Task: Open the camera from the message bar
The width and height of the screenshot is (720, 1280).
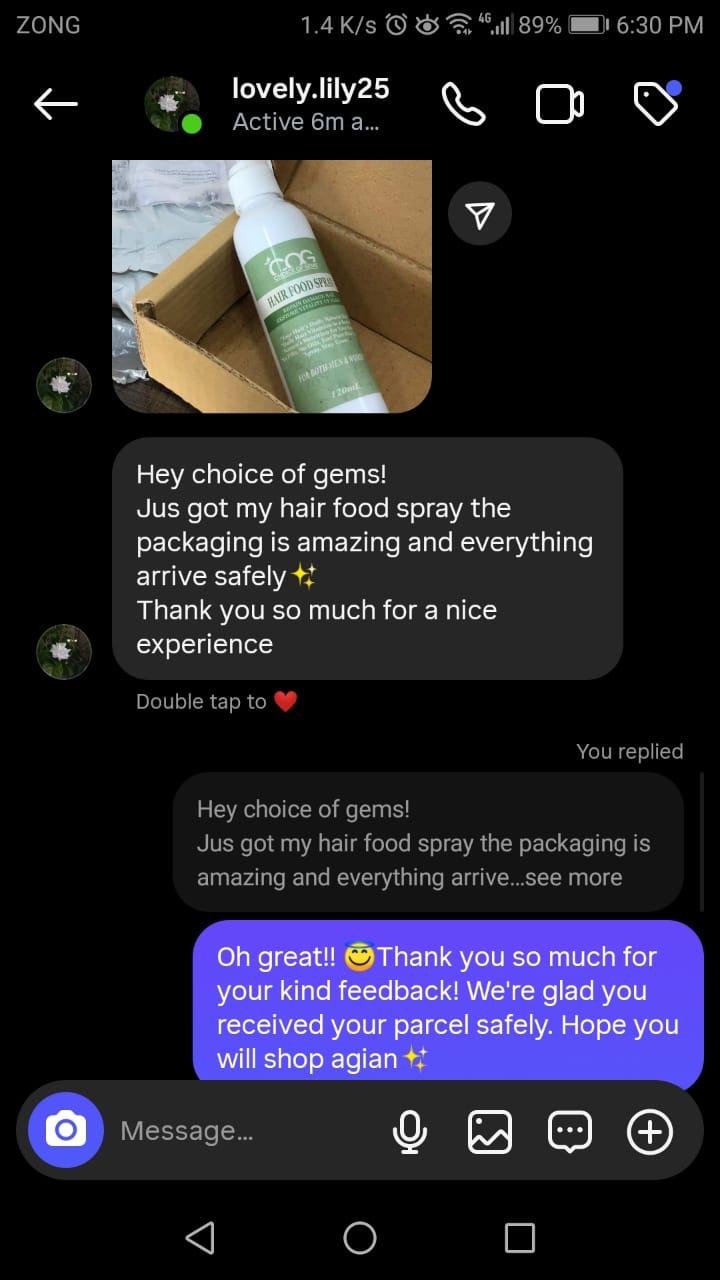Action: (x=64, y=1130)
